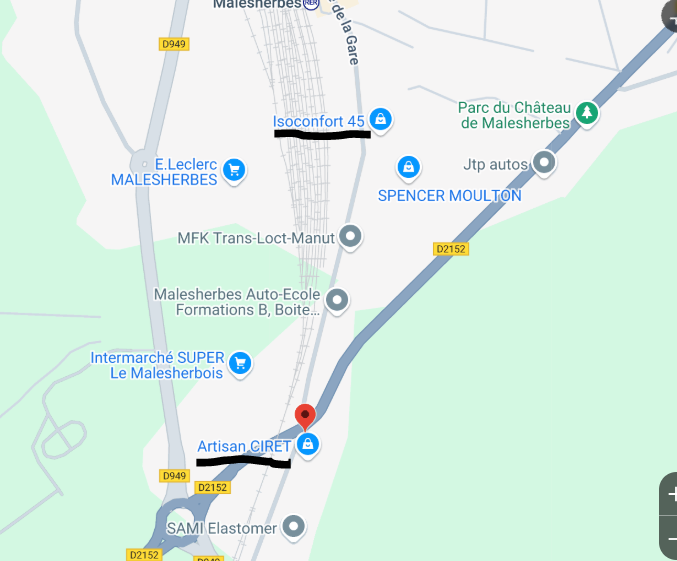Screen dimensions: 677x561
Task: Open MFK Trans-Loct-Manut place details
Action: pyautogui.click(x=350, y=237)
